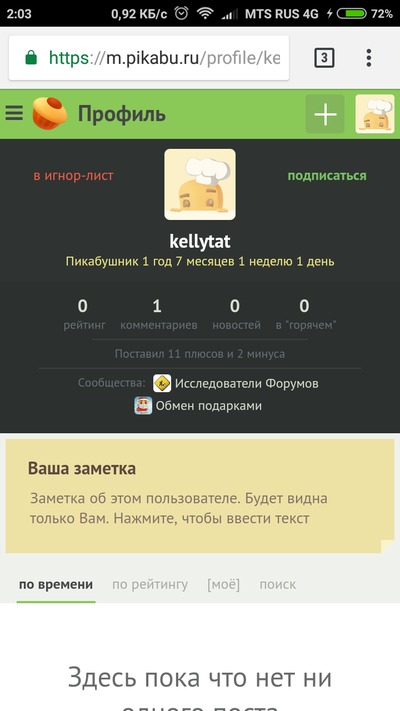Select the [моё] tab
Viewport: 400px width, 711px height.
click(x=224, y=584)
